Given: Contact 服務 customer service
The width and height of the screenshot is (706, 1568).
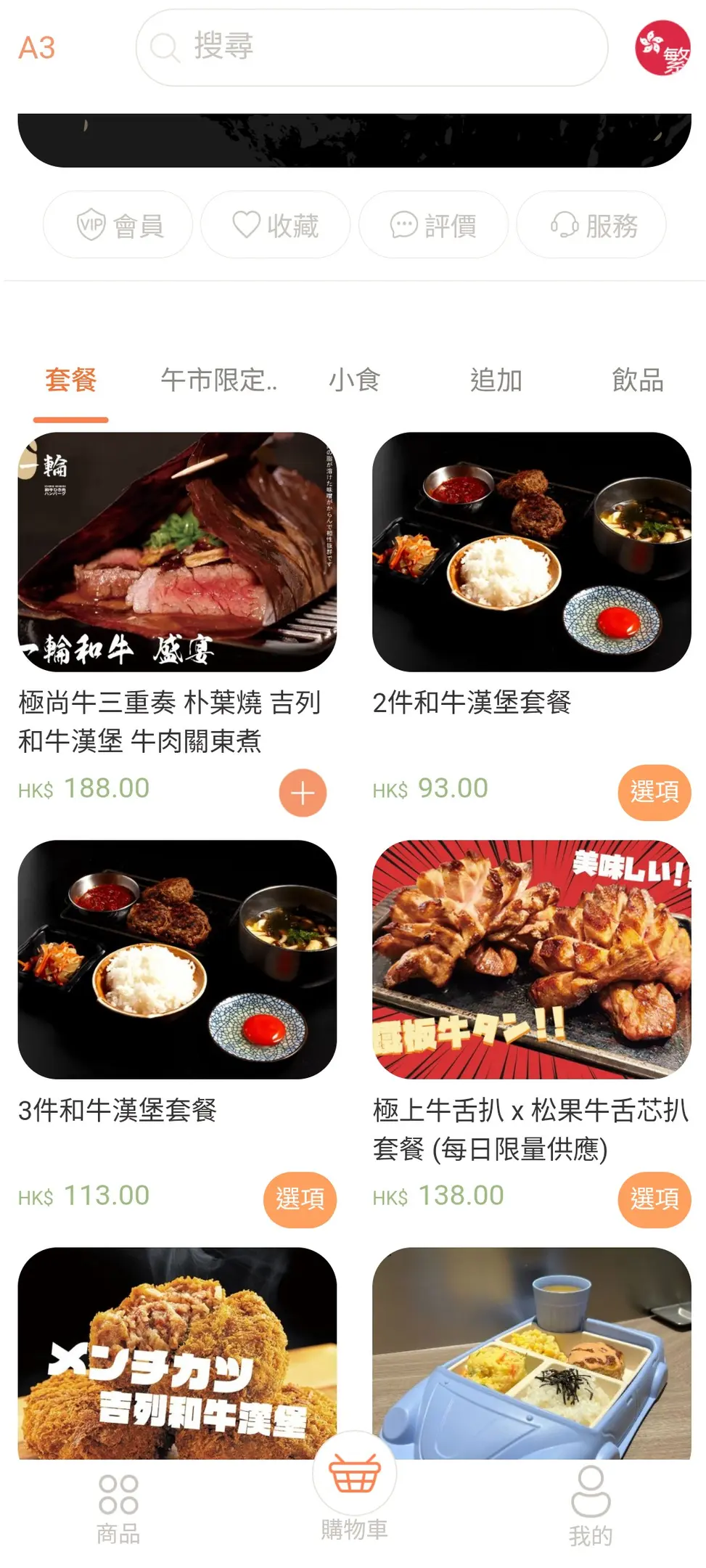Looking at the screenshot, I should click(591, 225).
